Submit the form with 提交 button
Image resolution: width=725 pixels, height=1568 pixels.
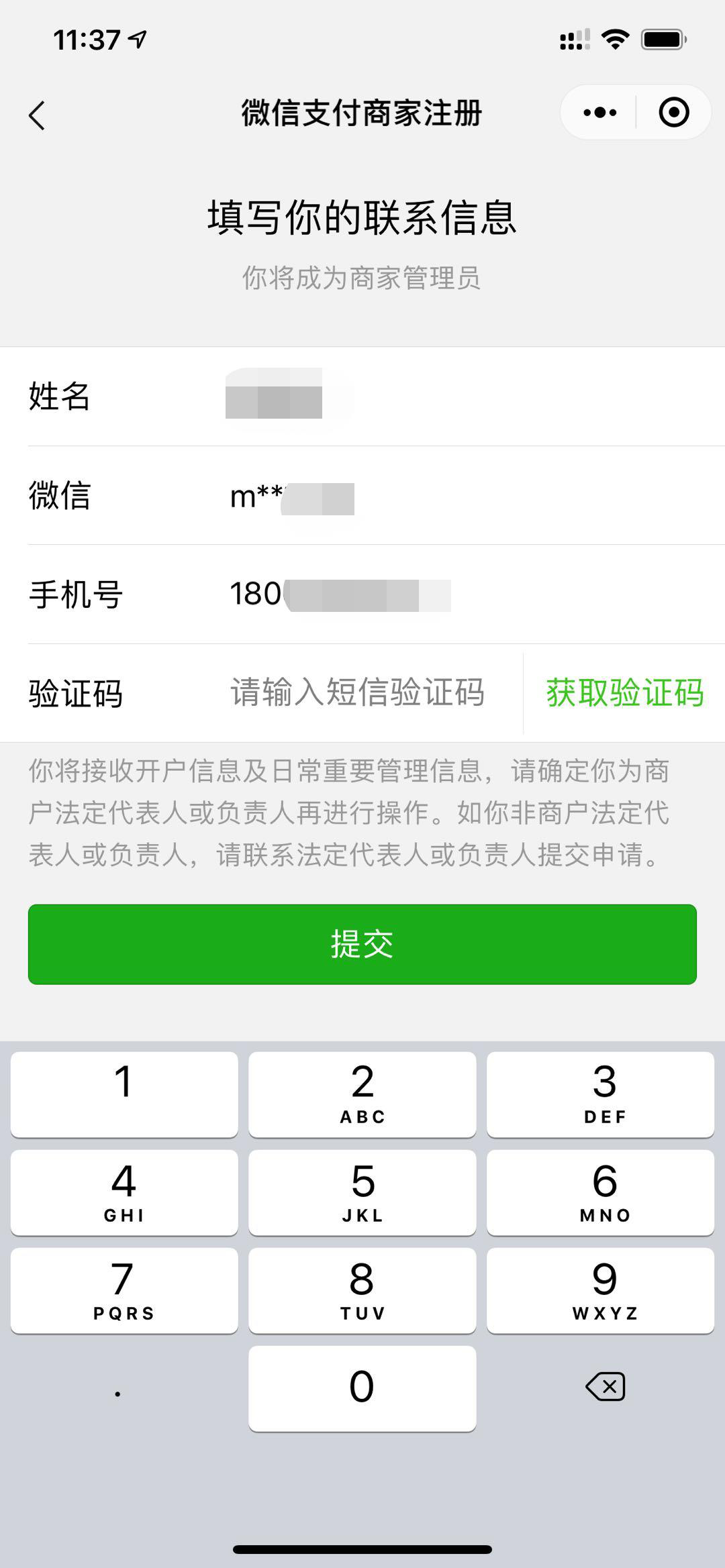(362, 944)
